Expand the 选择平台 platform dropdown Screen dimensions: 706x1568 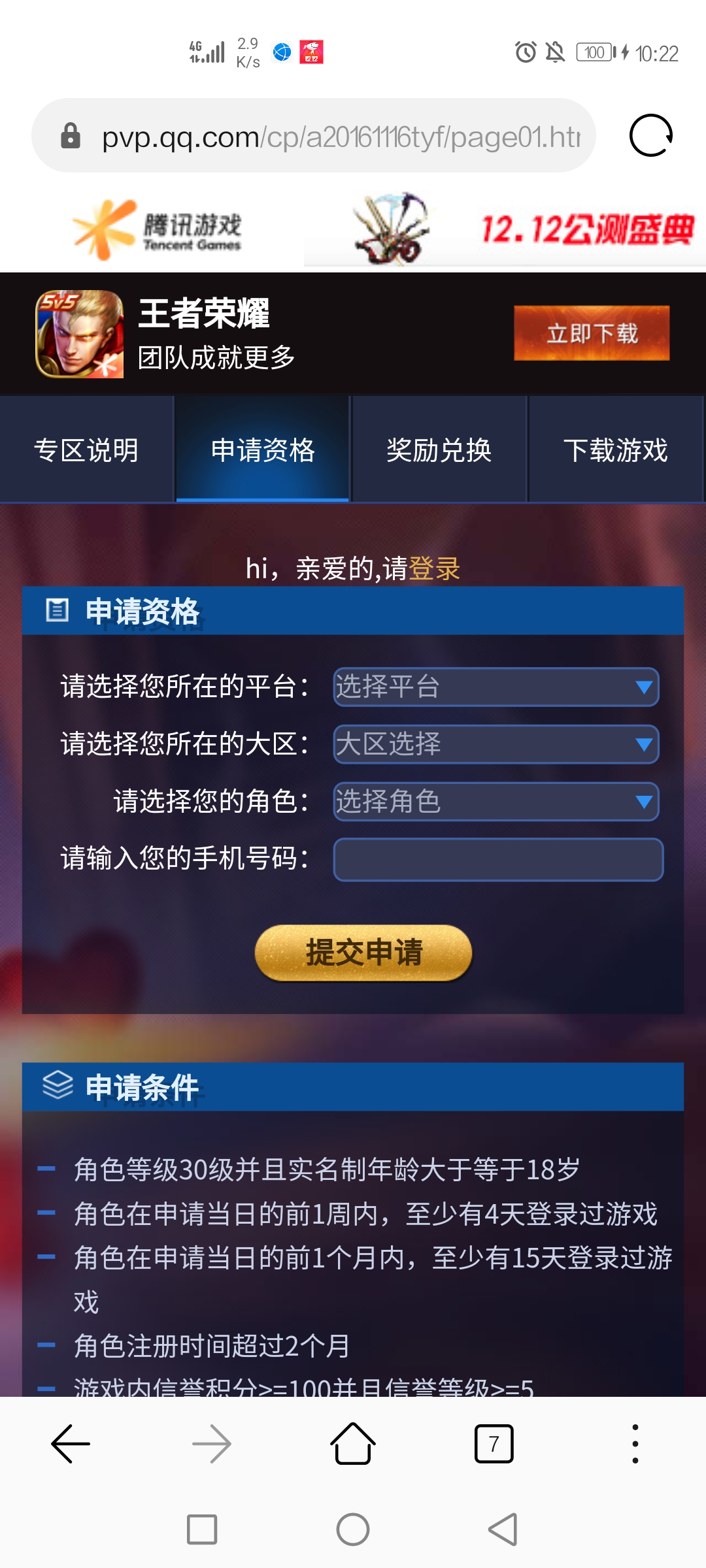tap(496, 687)
